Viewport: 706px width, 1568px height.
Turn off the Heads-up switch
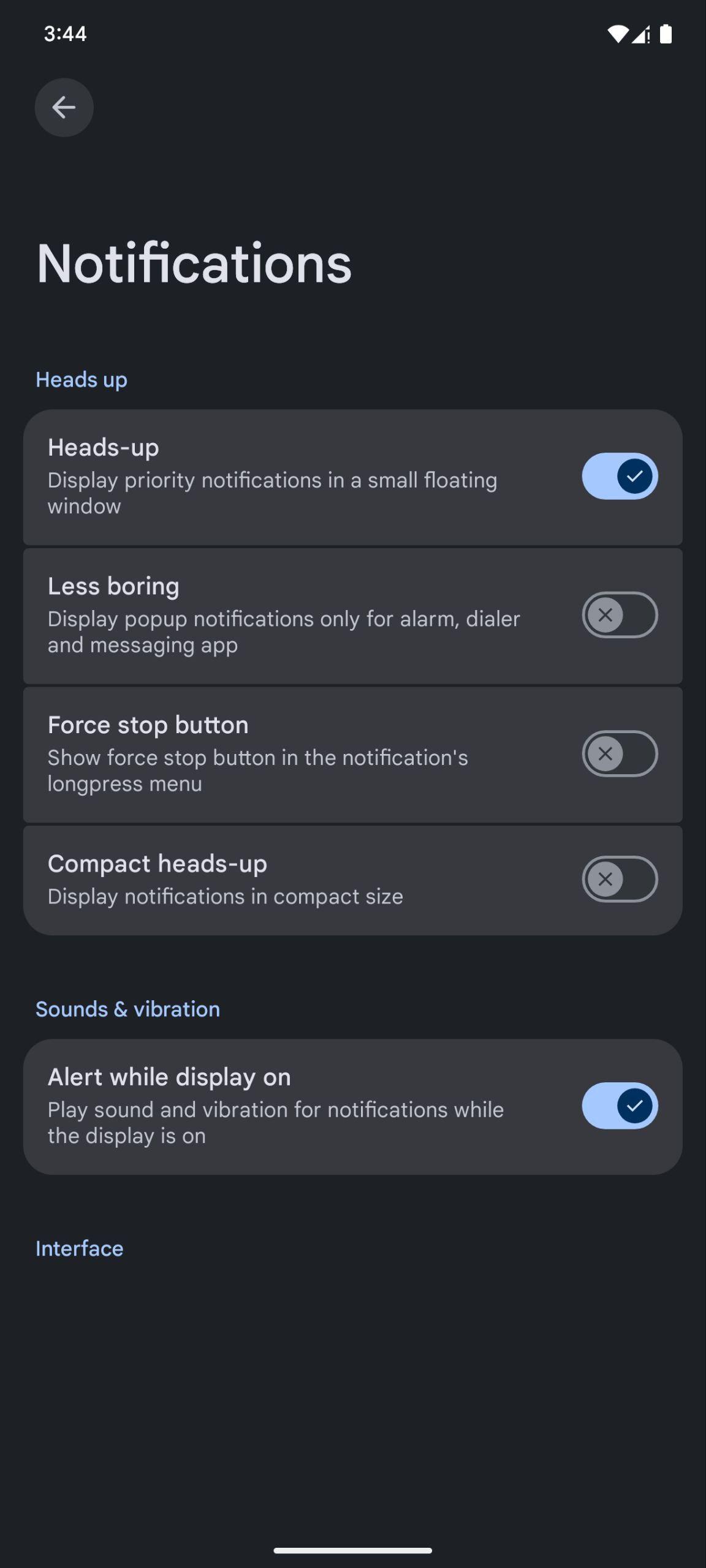pos(620,476)
